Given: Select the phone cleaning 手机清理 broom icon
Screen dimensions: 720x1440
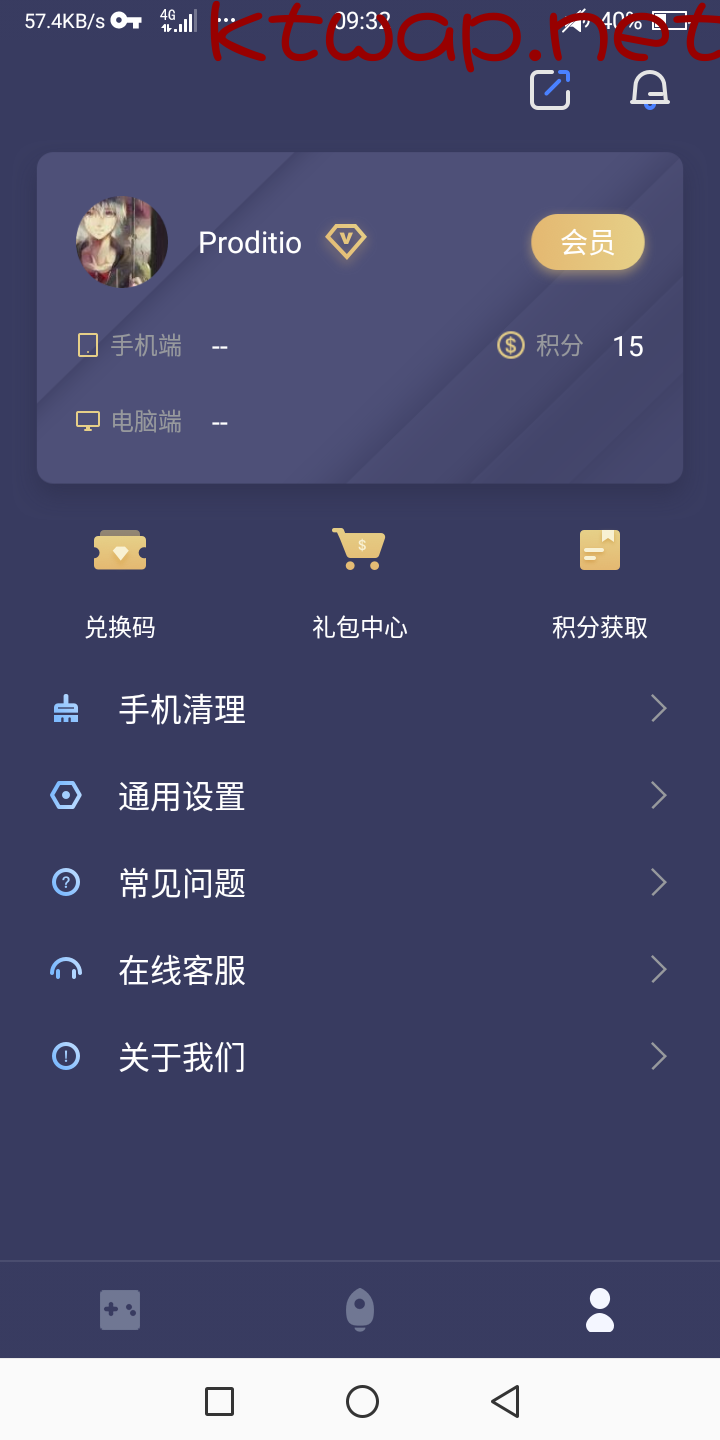Looking at the screenshot, I should (x=66, y=708).
